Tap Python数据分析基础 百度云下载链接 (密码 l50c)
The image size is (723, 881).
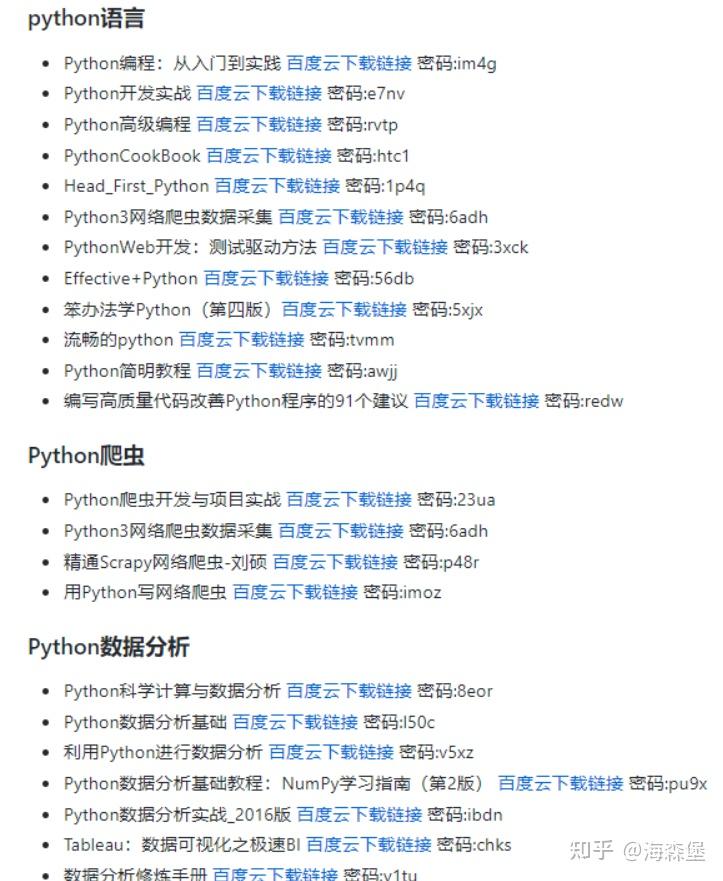[295, 722]
